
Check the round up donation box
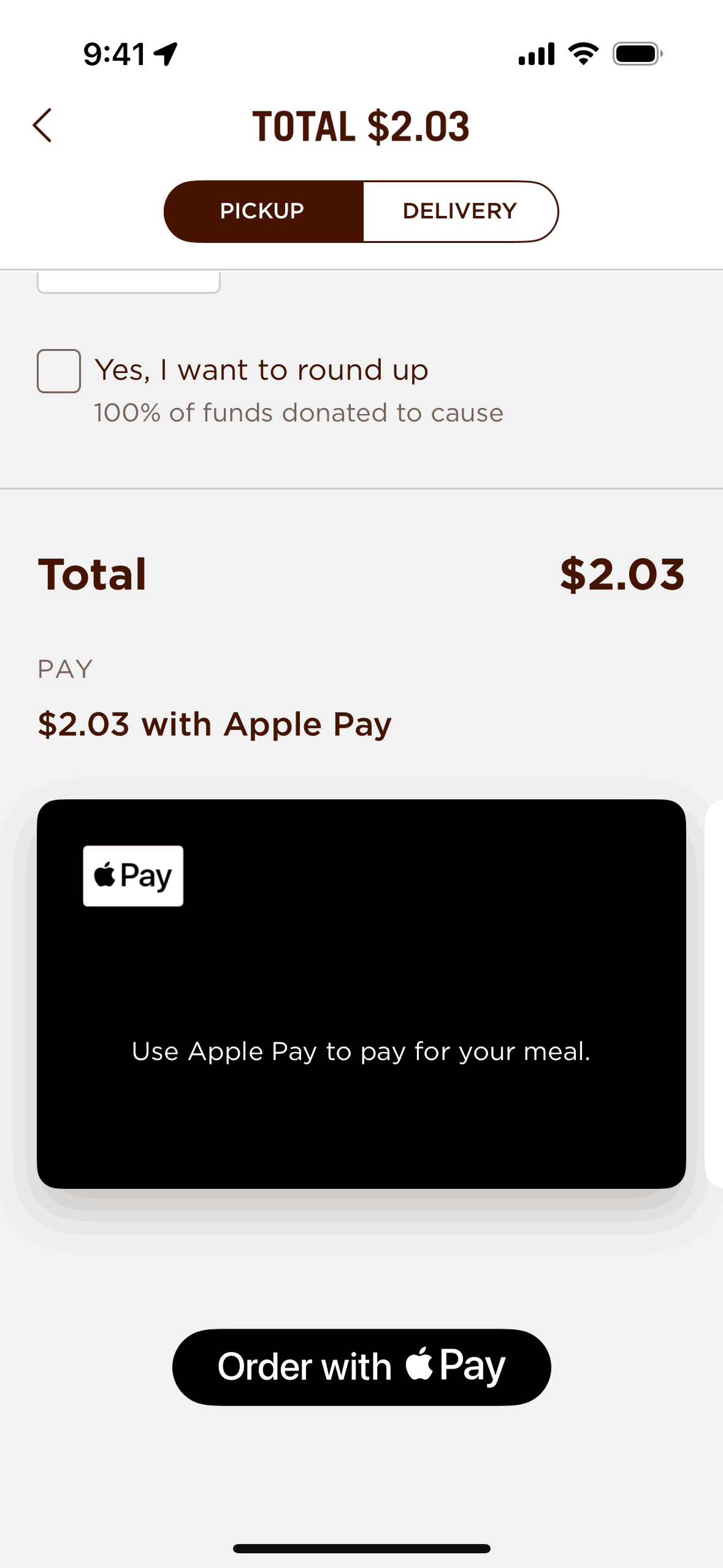(59, 371)
